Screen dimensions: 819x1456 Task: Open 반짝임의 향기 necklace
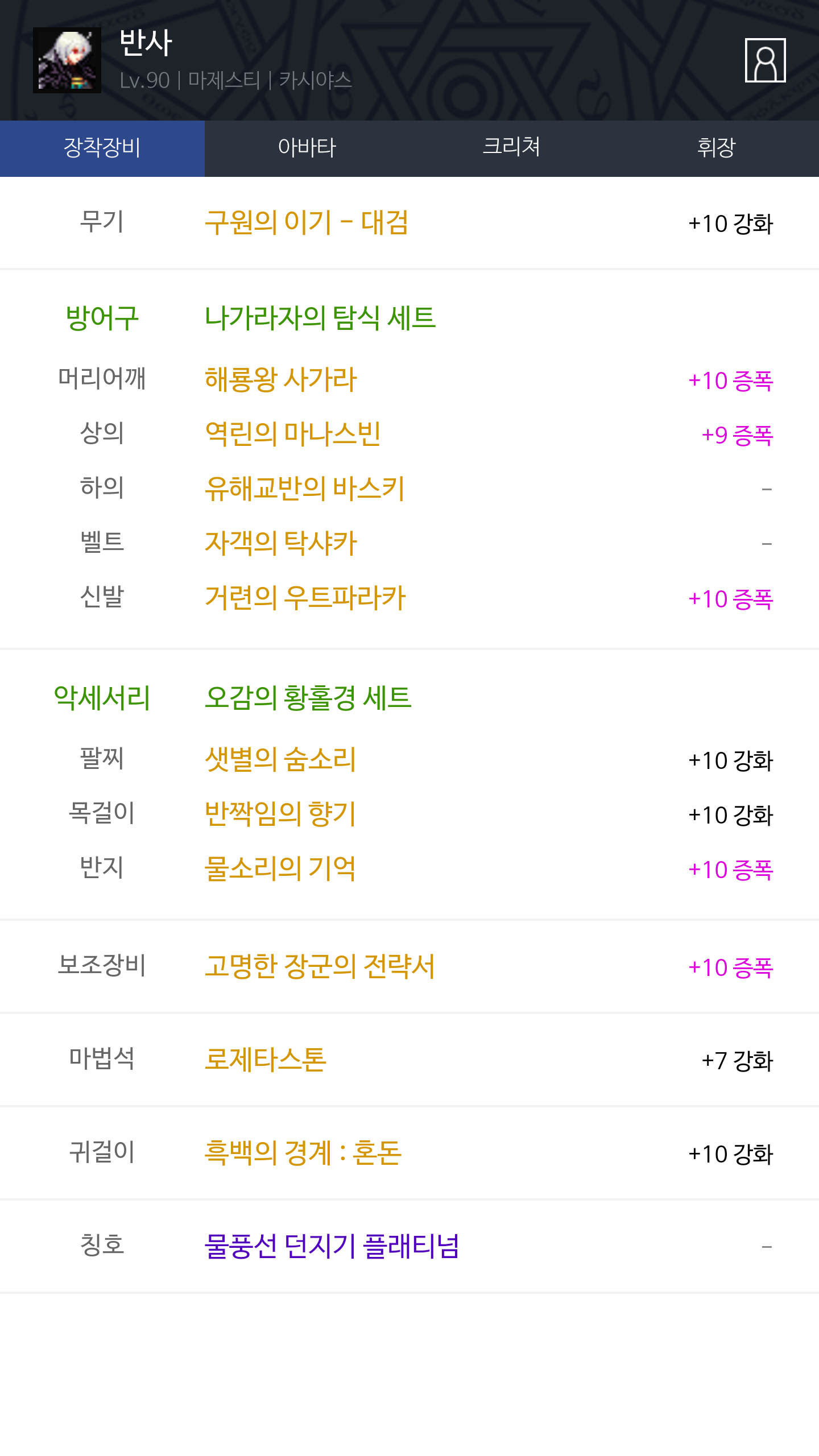click(280, 814)
